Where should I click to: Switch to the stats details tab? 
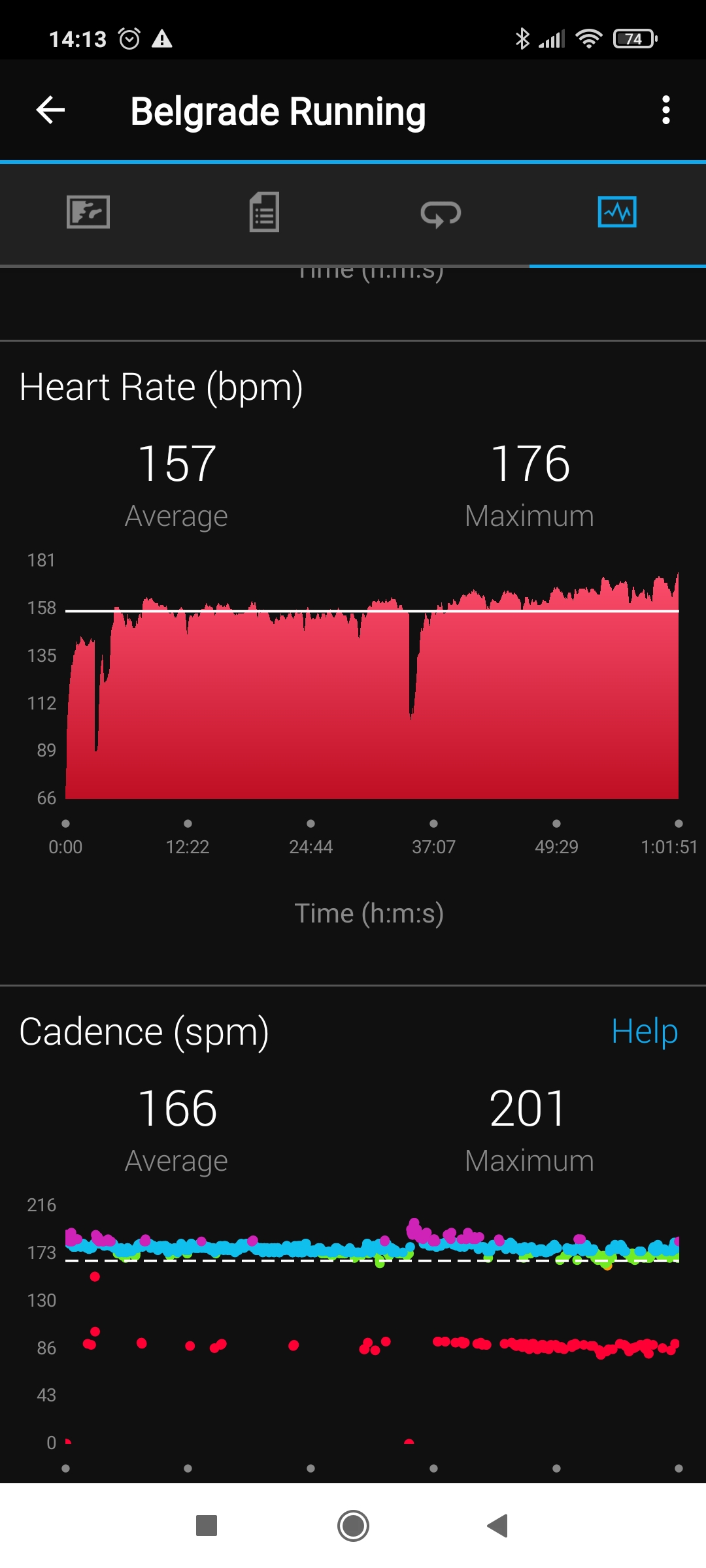264,212
